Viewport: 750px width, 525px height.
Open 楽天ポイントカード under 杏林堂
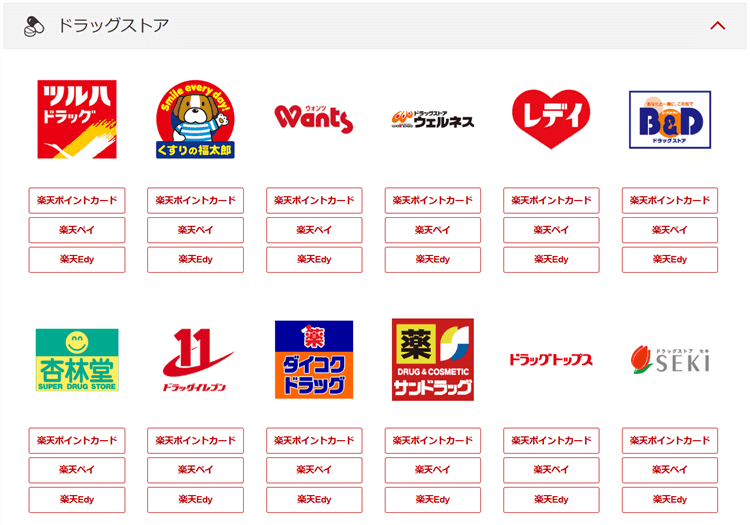point(77,440)
